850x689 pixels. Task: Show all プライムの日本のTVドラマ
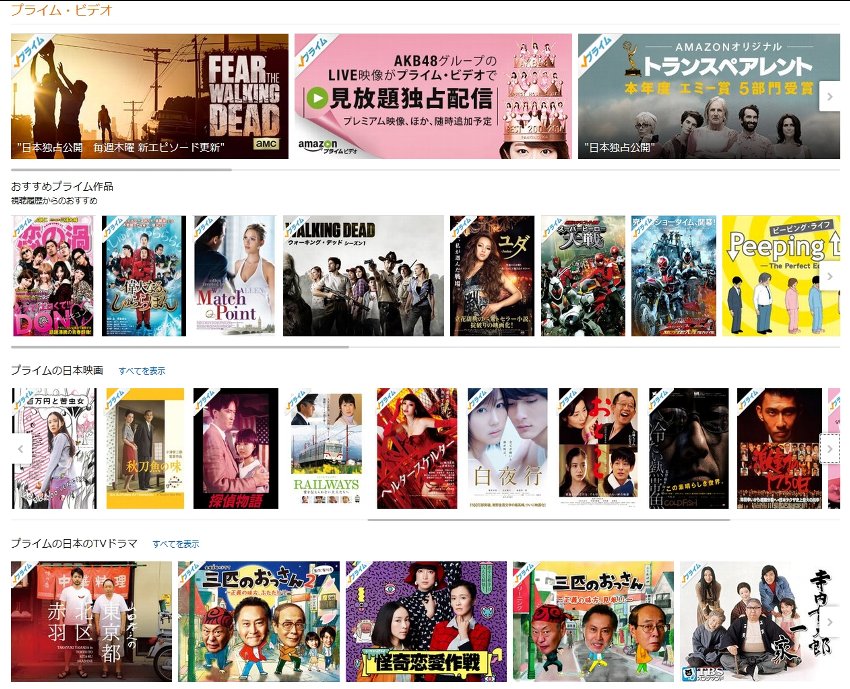pos(176,544)
